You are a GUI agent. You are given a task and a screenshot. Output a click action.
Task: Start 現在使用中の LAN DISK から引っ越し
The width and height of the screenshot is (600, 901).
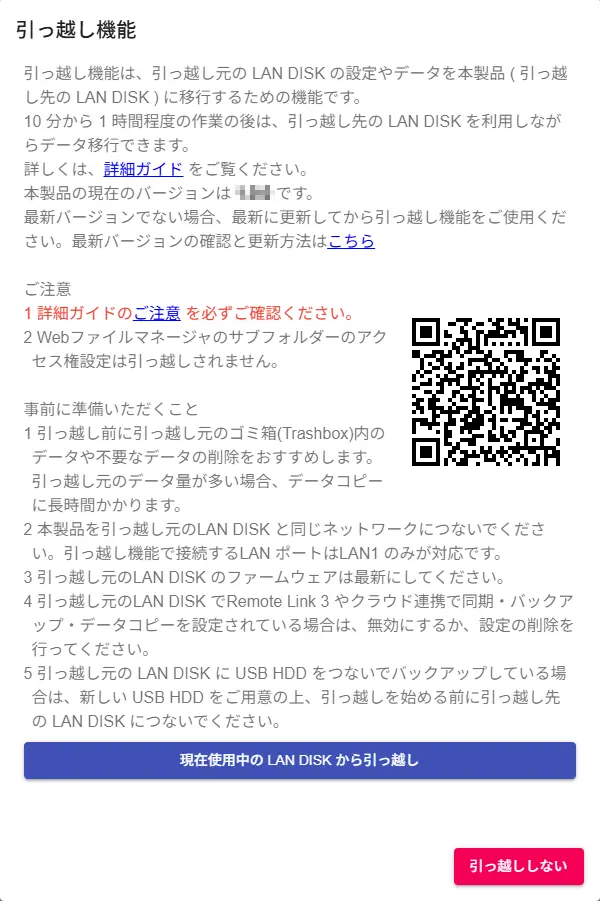pos(299,760)
